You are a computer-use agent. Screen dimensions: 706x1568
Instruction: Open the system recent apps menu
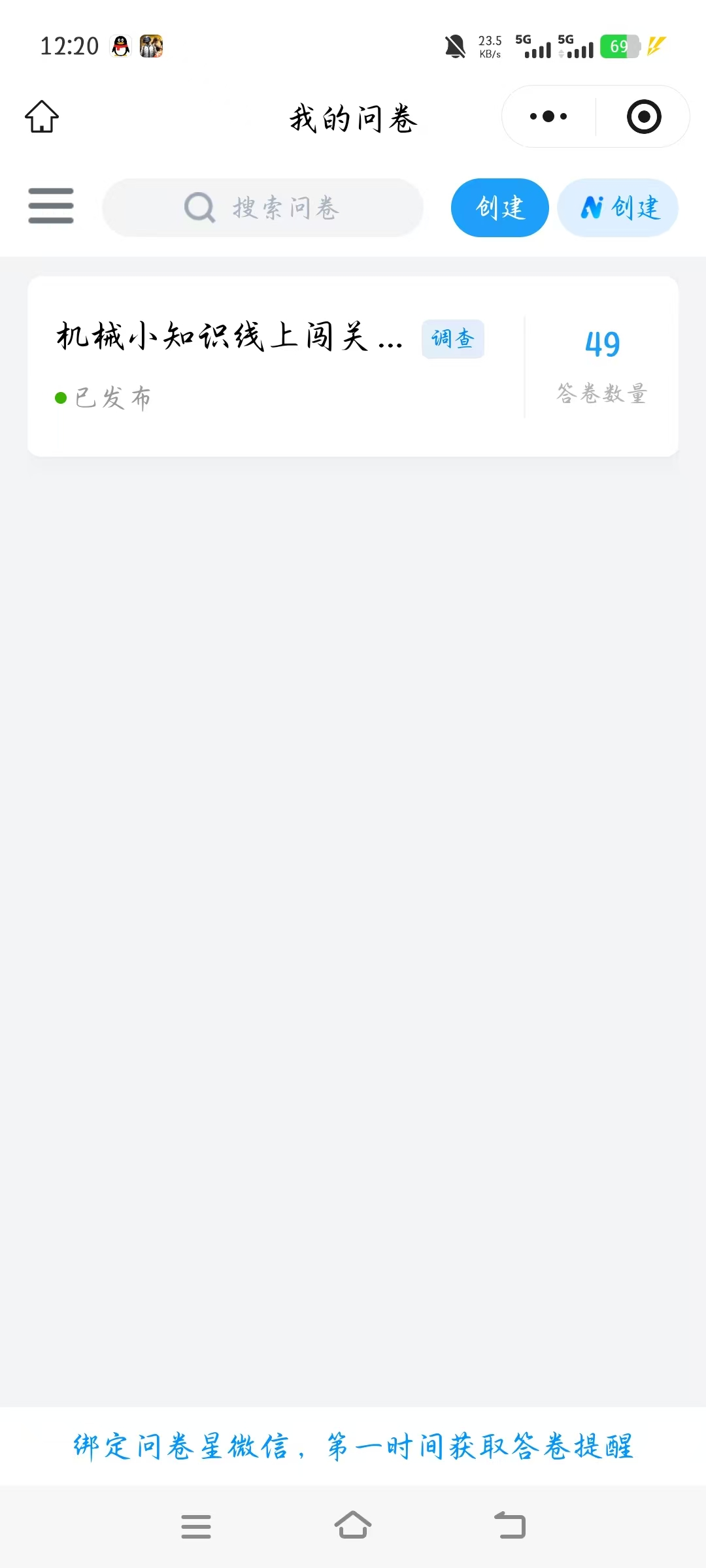[x=196, y=1526]
